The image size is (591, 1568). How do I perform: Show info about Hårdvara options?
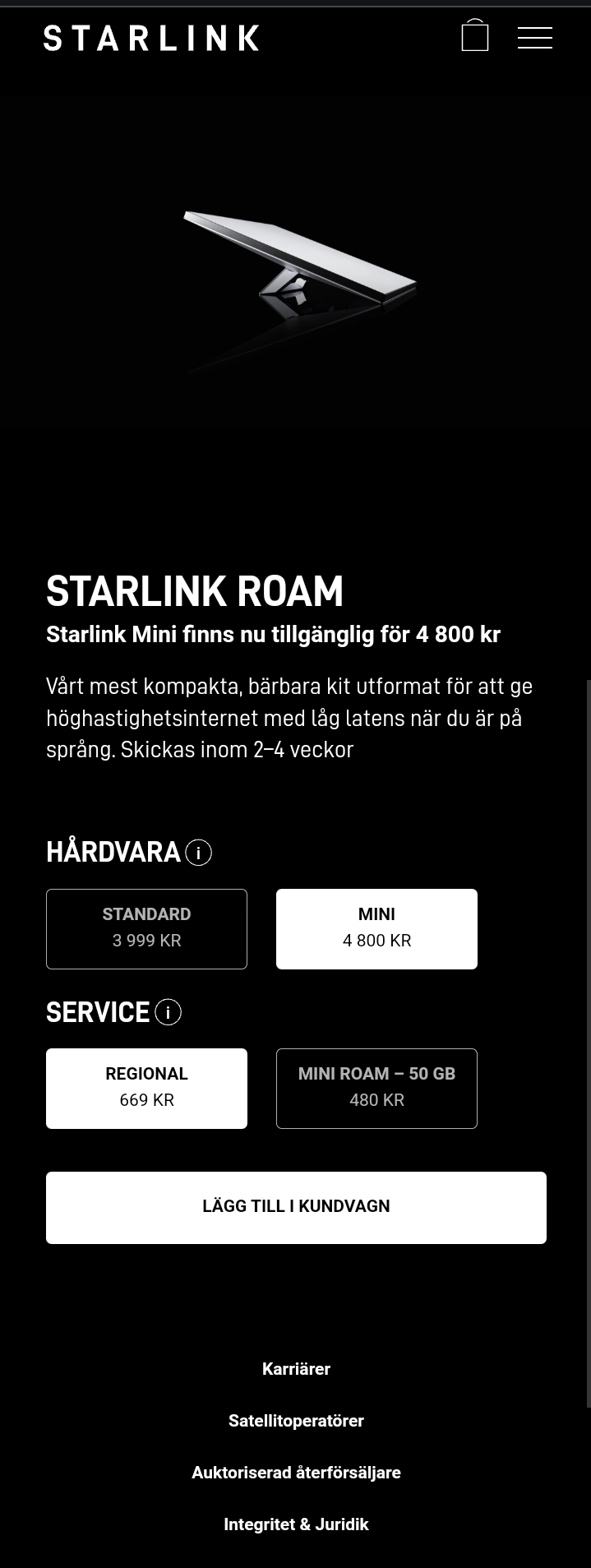pyautogui.click(x=198, y=853)
